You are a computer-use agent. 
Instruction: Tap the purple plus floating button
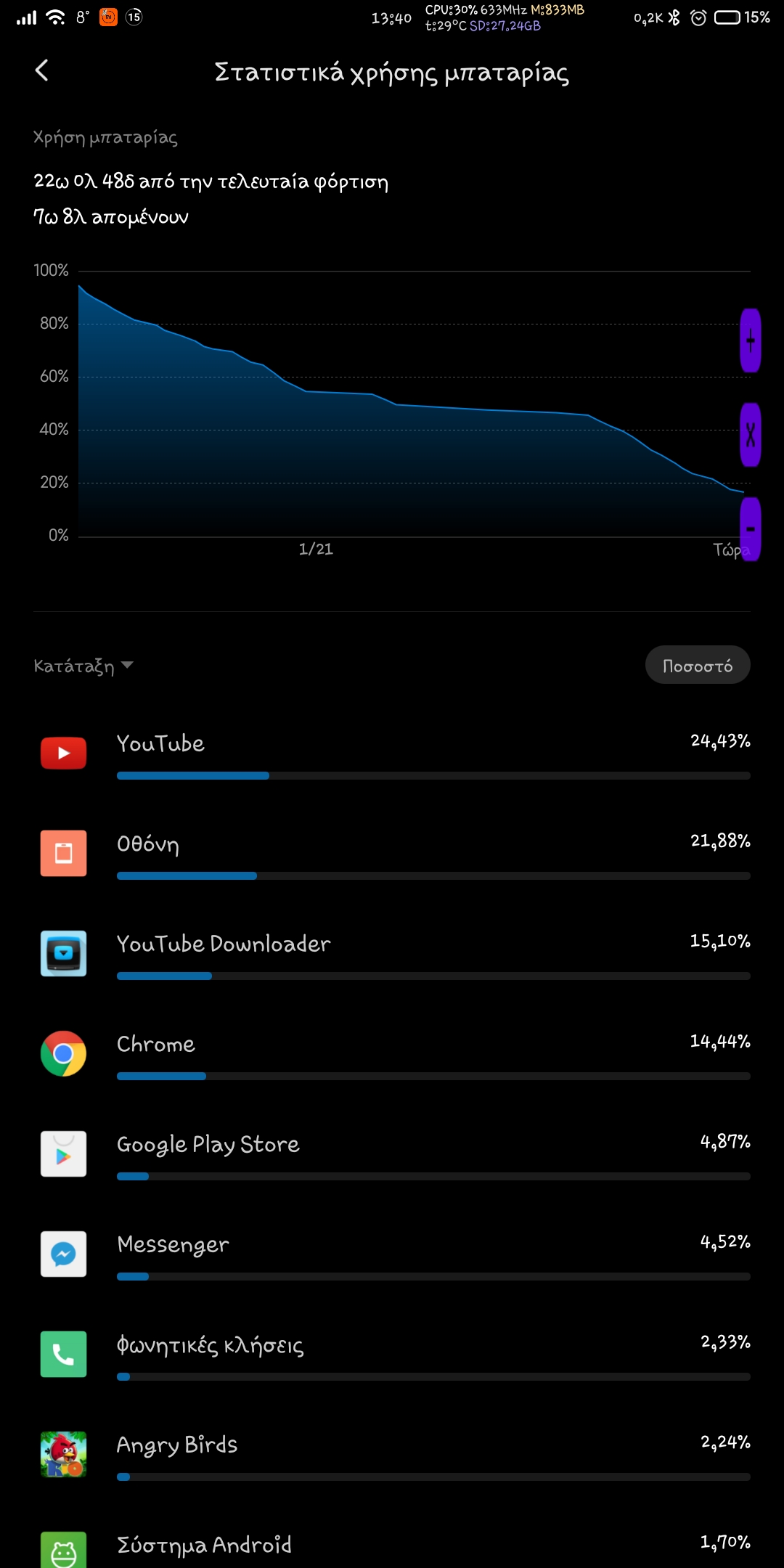751,340
